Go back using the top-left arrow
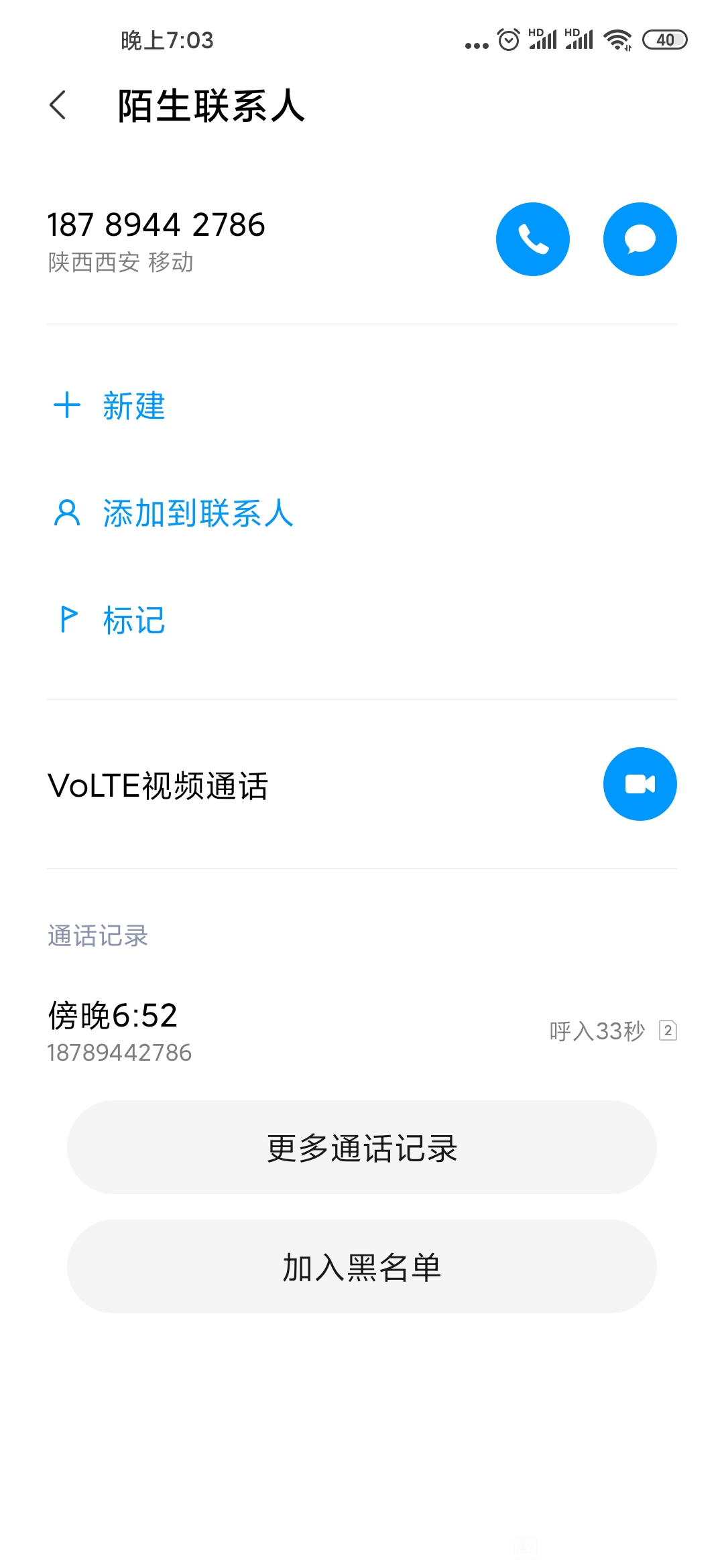The height and width of the screenshot is (1568, 724). (58, 105)
